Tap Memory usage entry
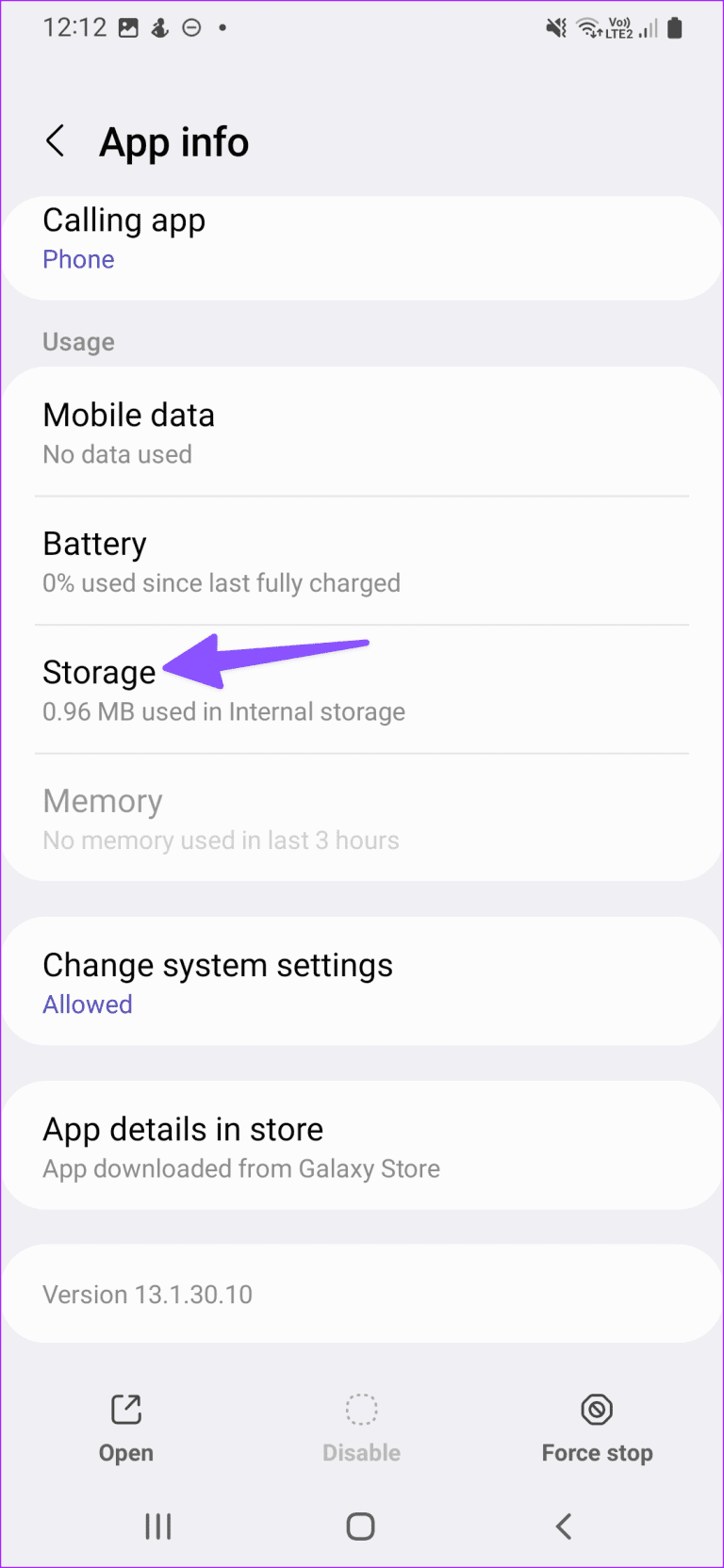 361,818
